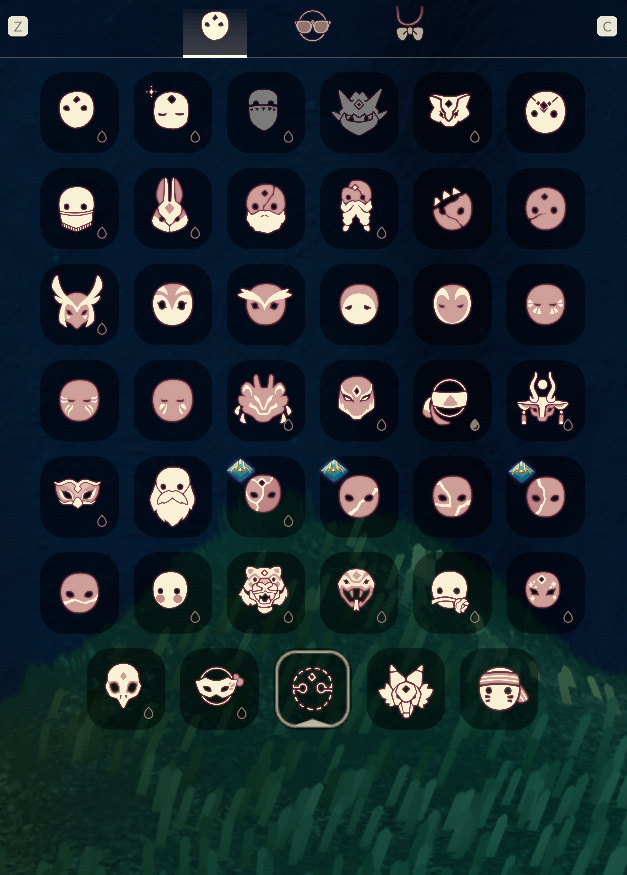Equip the rabbit-eared mask
This screenshot has width=627, height=875.
tap(172, 208)
